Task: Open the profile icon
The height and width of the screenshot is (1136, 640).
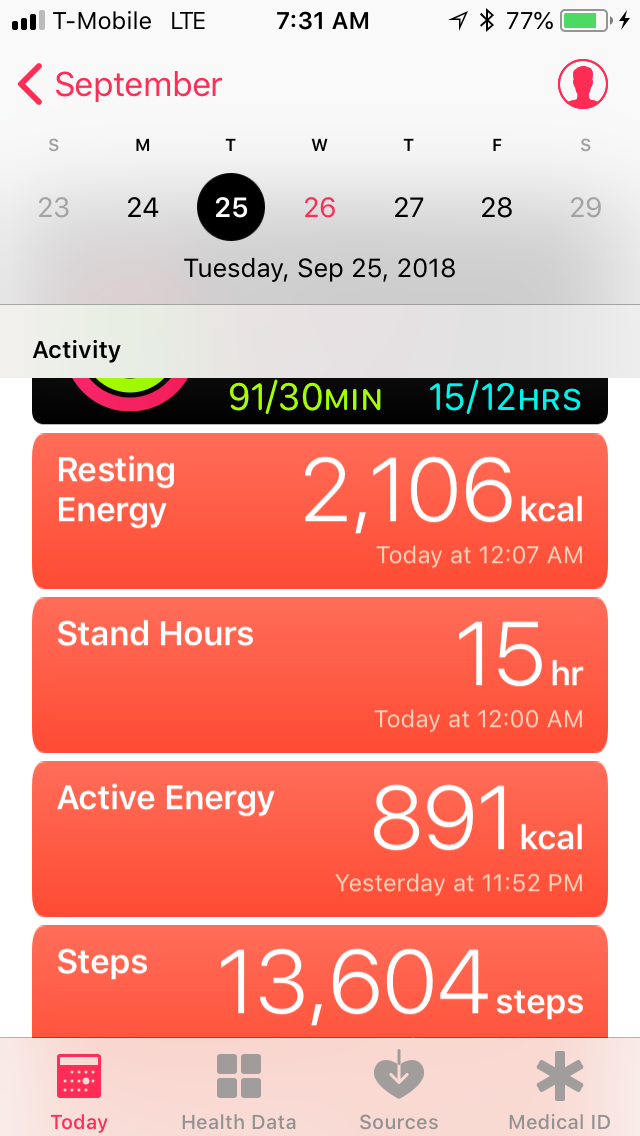Action: (x=582, y=85)
